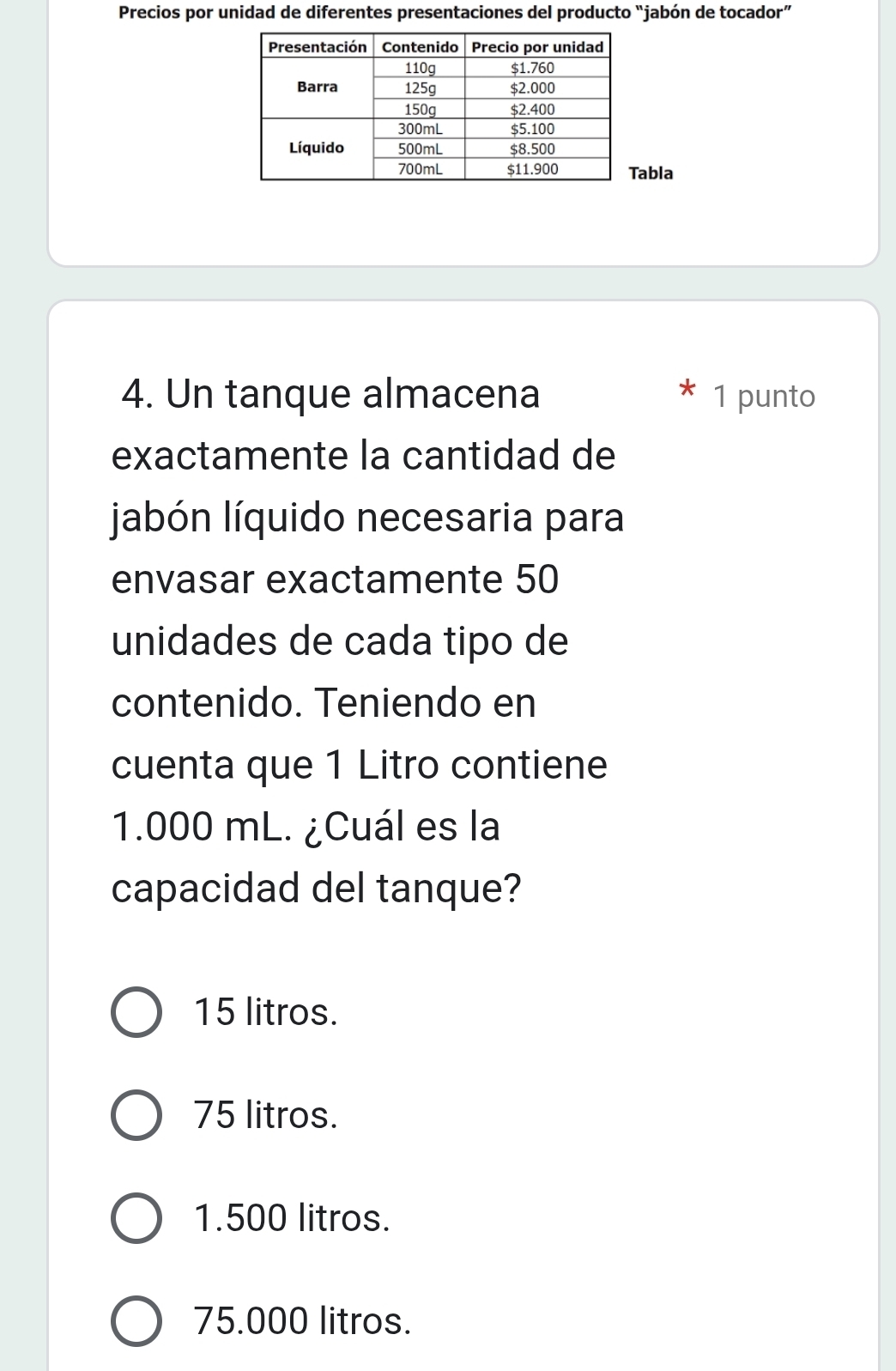This screenshot has height=1371, width=896.
Task: Select the 15 litros answer
Action: coord(136,1013)
